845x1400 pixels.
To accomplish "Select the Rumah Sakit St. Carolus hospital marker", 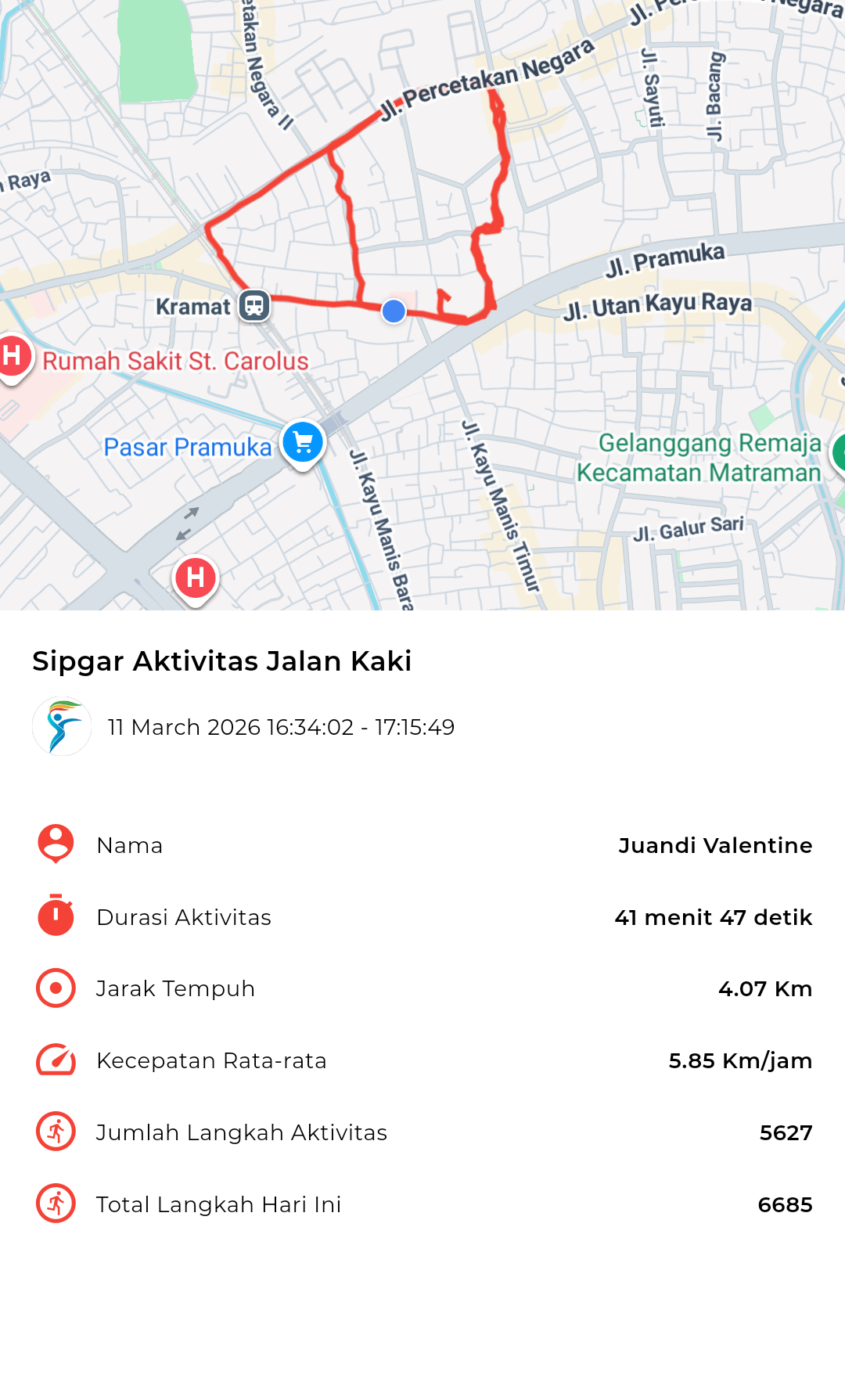I will (x=13, y=357).
